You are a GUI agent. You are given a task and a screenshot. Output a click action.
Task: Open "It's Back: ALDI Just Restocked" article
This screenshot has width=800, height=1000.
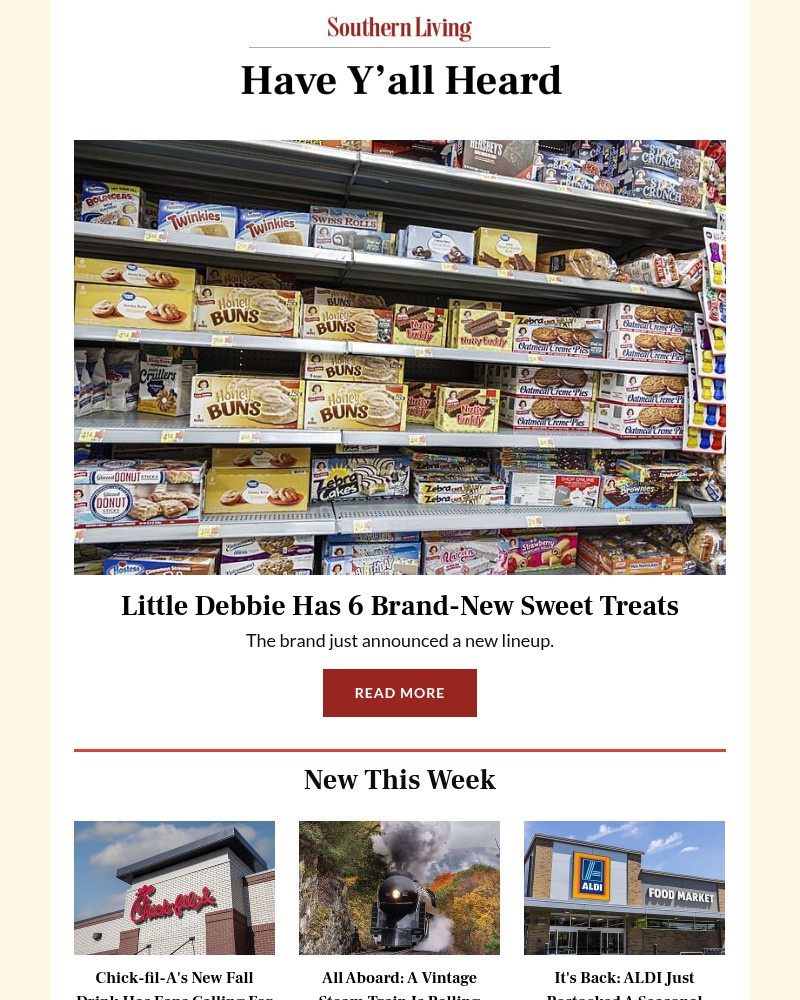click(624, 985)
